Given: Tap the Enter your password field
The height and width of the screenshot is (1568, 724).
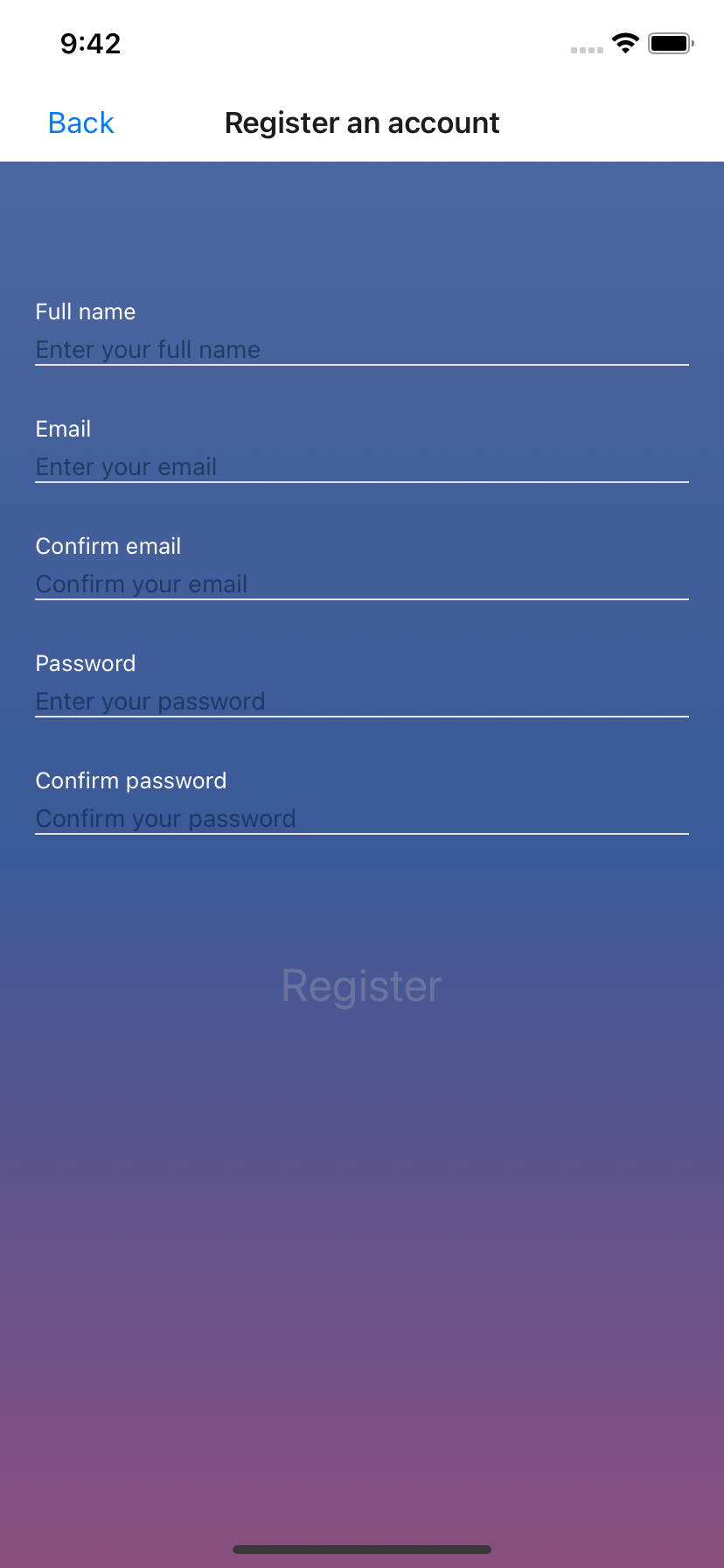Looking at the screenshot, I should [x=361, y=701].
